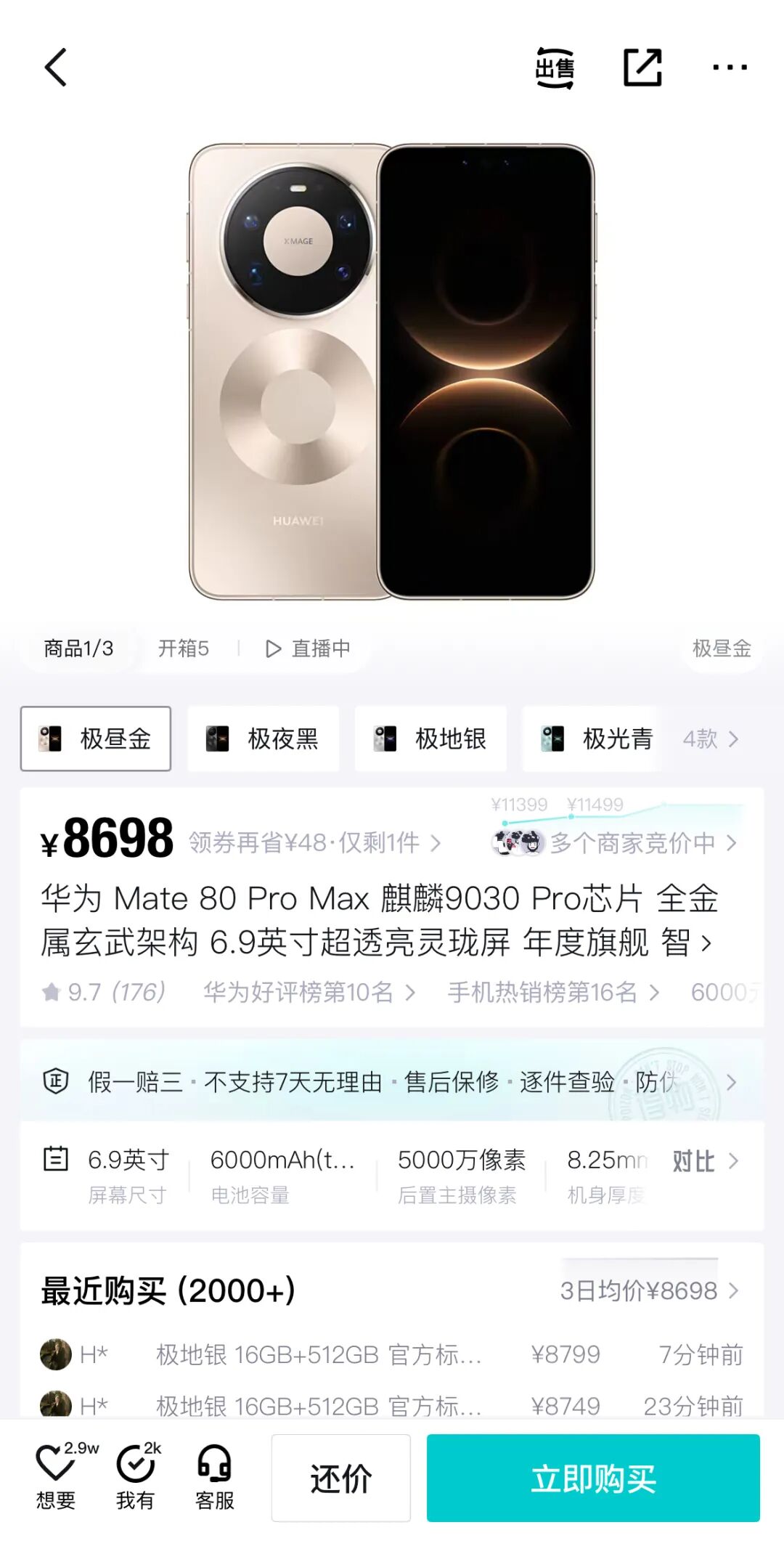Image resolution: width=784 pixels, height=1554 pixels.
Task: Open the three-dot overflow menu
Action: (x=730, y=68)
